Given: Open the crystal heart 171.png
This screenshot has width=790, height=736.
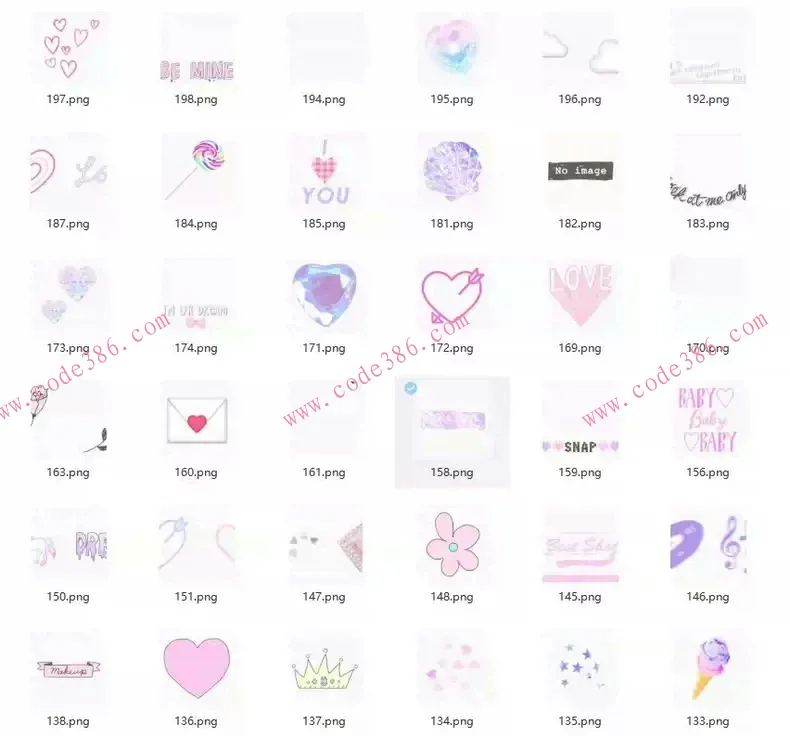Looking at the screenshot, I should (x=324, y=297).
